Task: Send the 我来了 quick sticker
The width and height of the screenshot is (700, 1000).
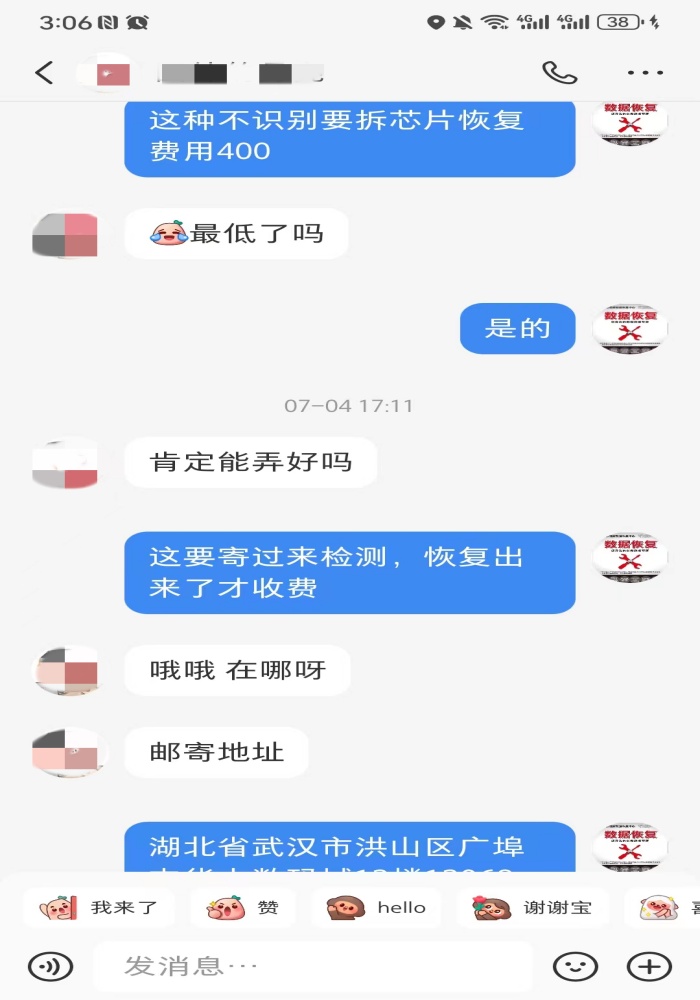Action: click(x=99, y=908)
